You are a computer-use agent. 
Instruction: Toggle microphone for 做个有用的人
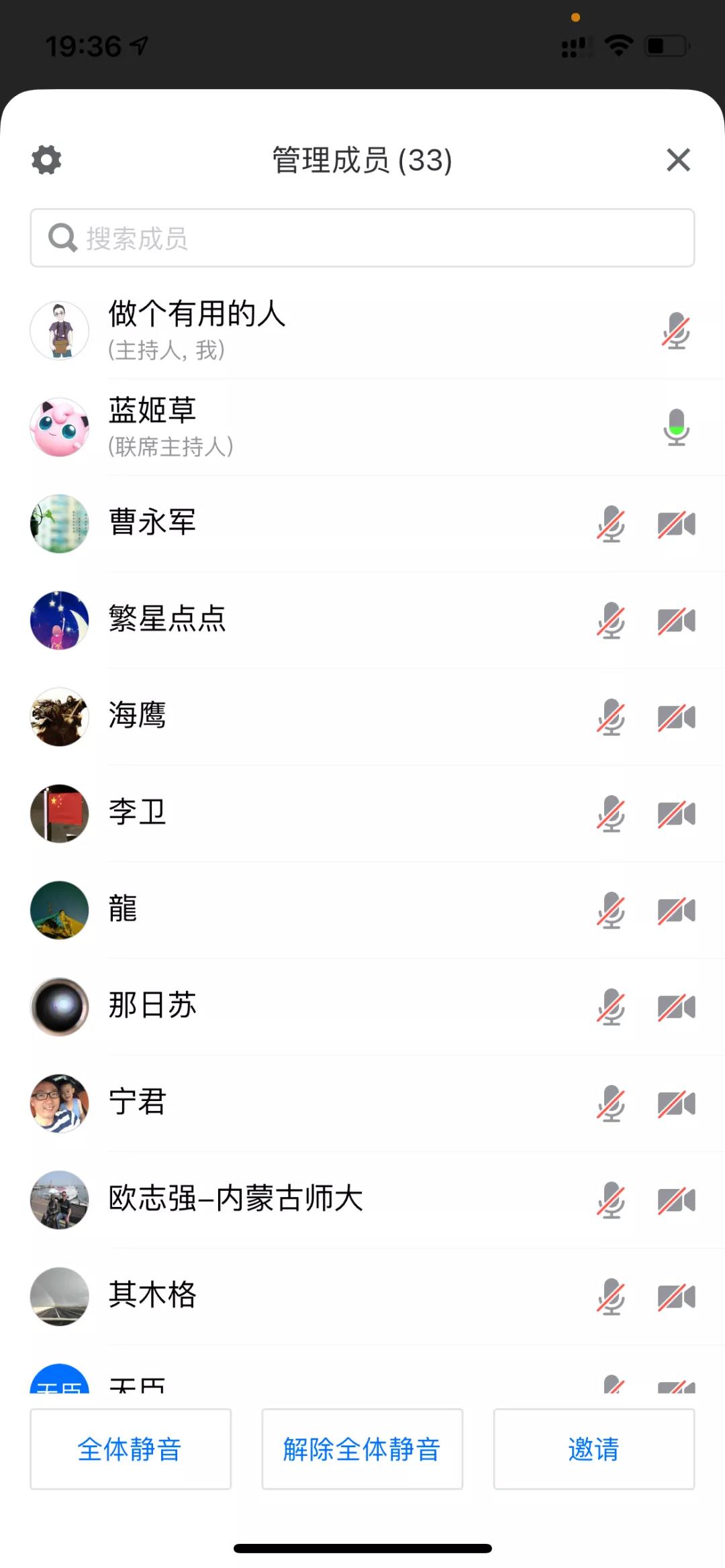676,331
